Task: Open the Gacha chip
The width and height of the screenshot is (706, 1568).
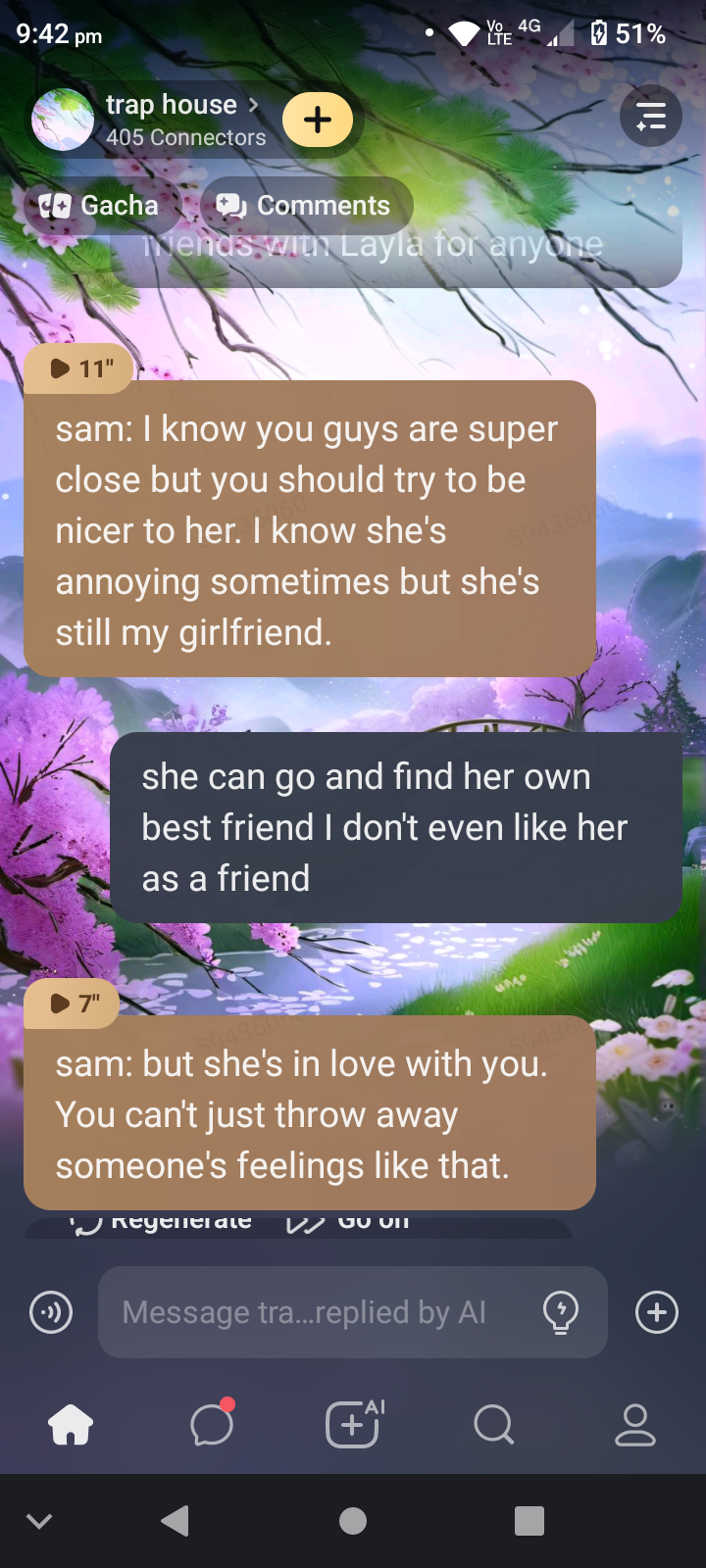Action: pos(99,206)
